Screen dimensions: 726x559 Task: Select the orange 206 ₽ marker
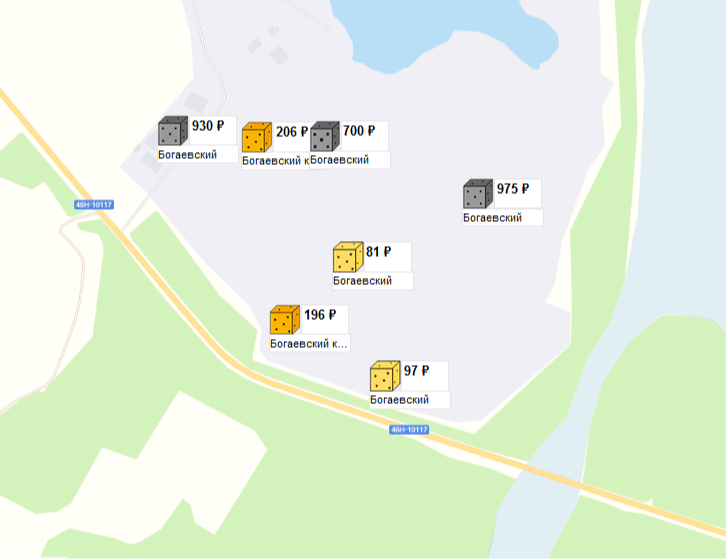(257, 137)
